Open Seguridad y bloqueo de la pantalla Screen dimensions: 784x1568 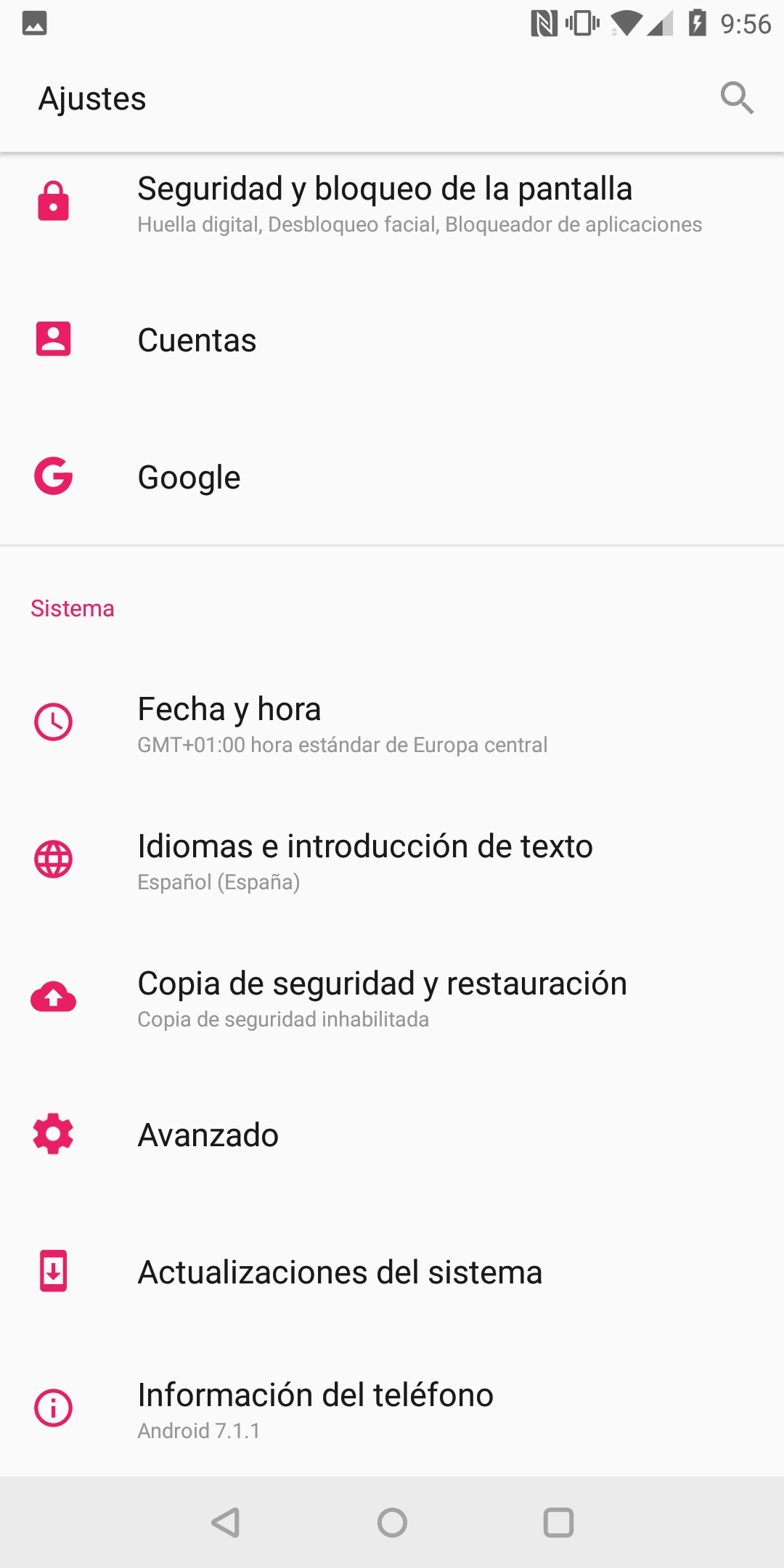392,203
